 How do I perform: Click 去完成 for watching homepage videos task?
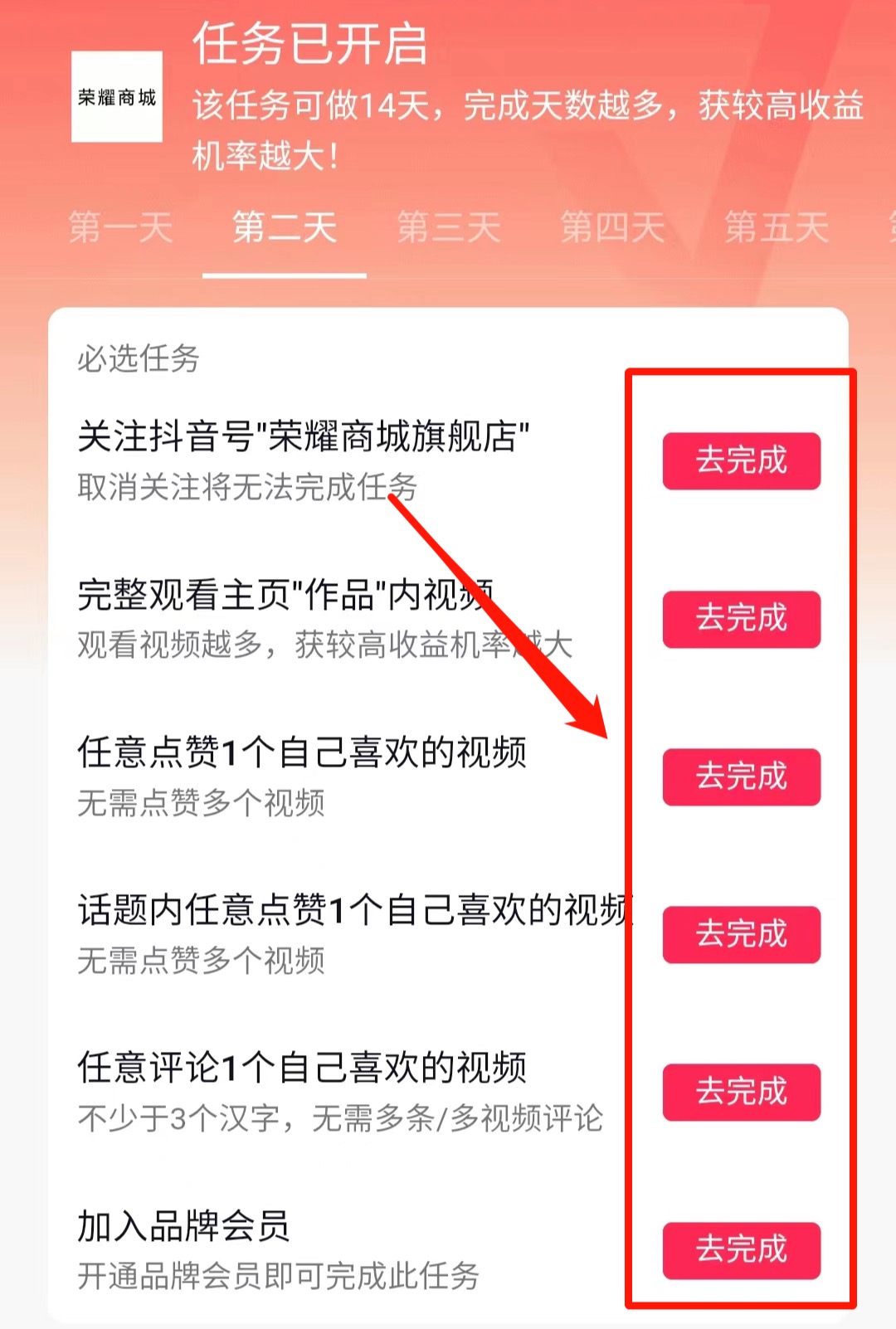click(741, 620)
